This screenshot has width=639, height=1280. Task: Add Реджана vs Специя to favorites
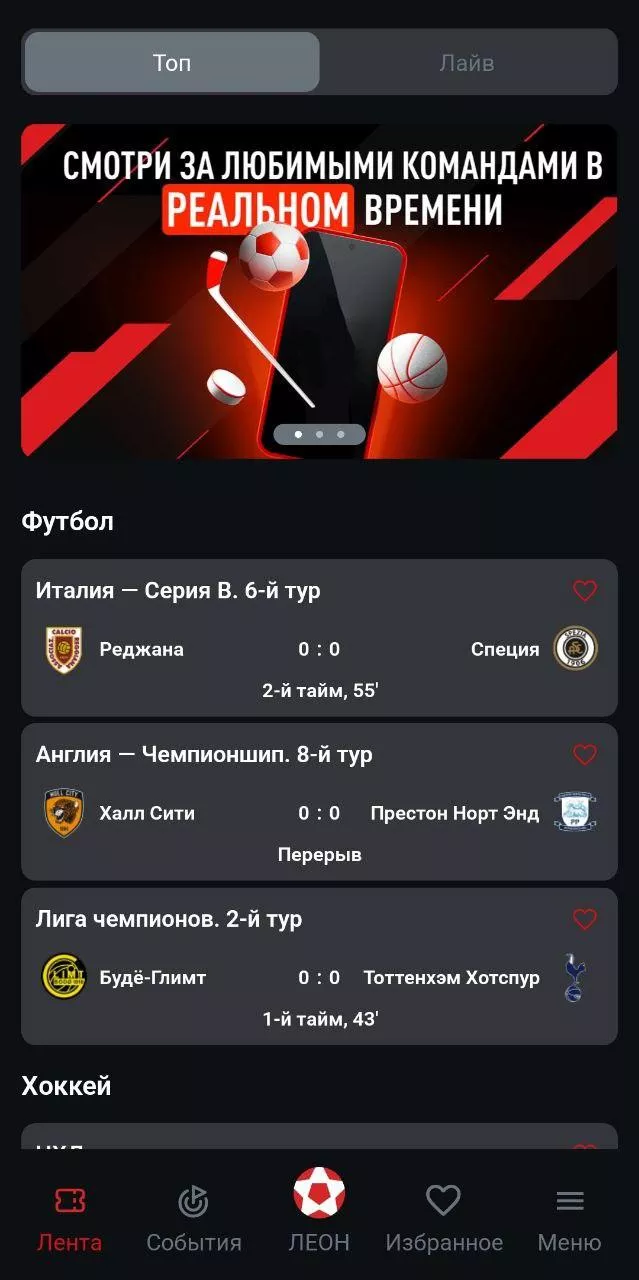pos(585,591)
